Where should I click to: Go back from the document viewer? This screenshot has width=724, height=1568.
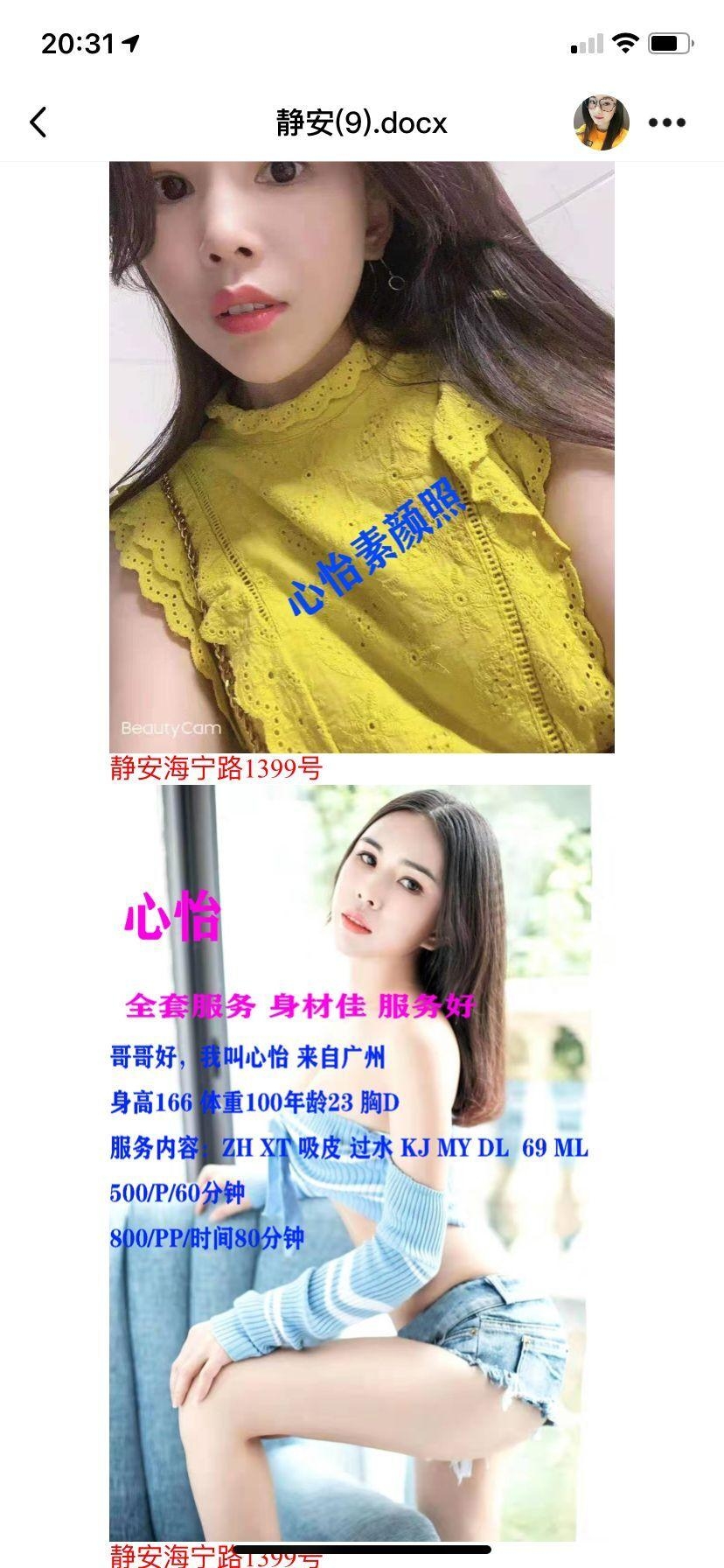[x=38, y=122]
